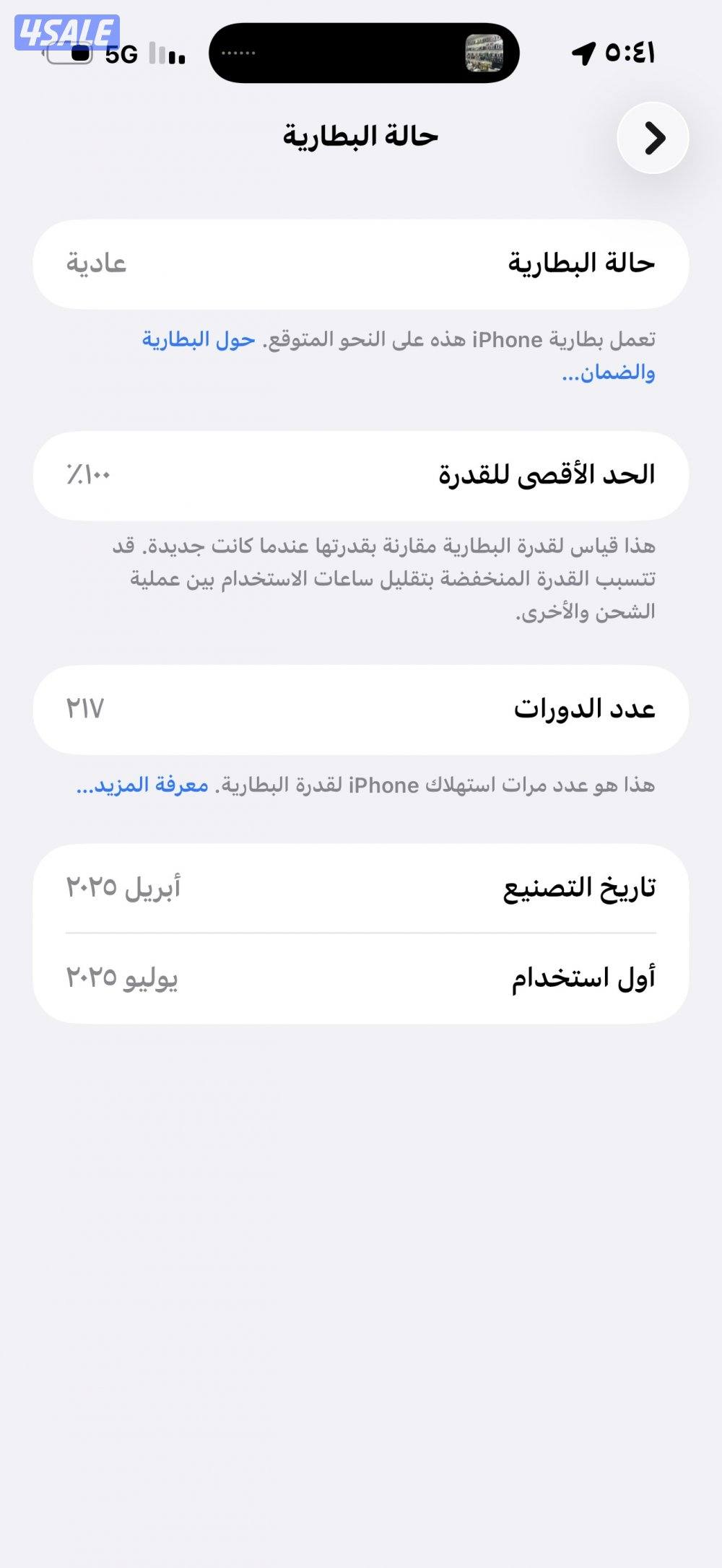Tap the back chevron to leave حالة البطارية
The height and width of the screenshot is (1568, 722).
tap(652, 137)
